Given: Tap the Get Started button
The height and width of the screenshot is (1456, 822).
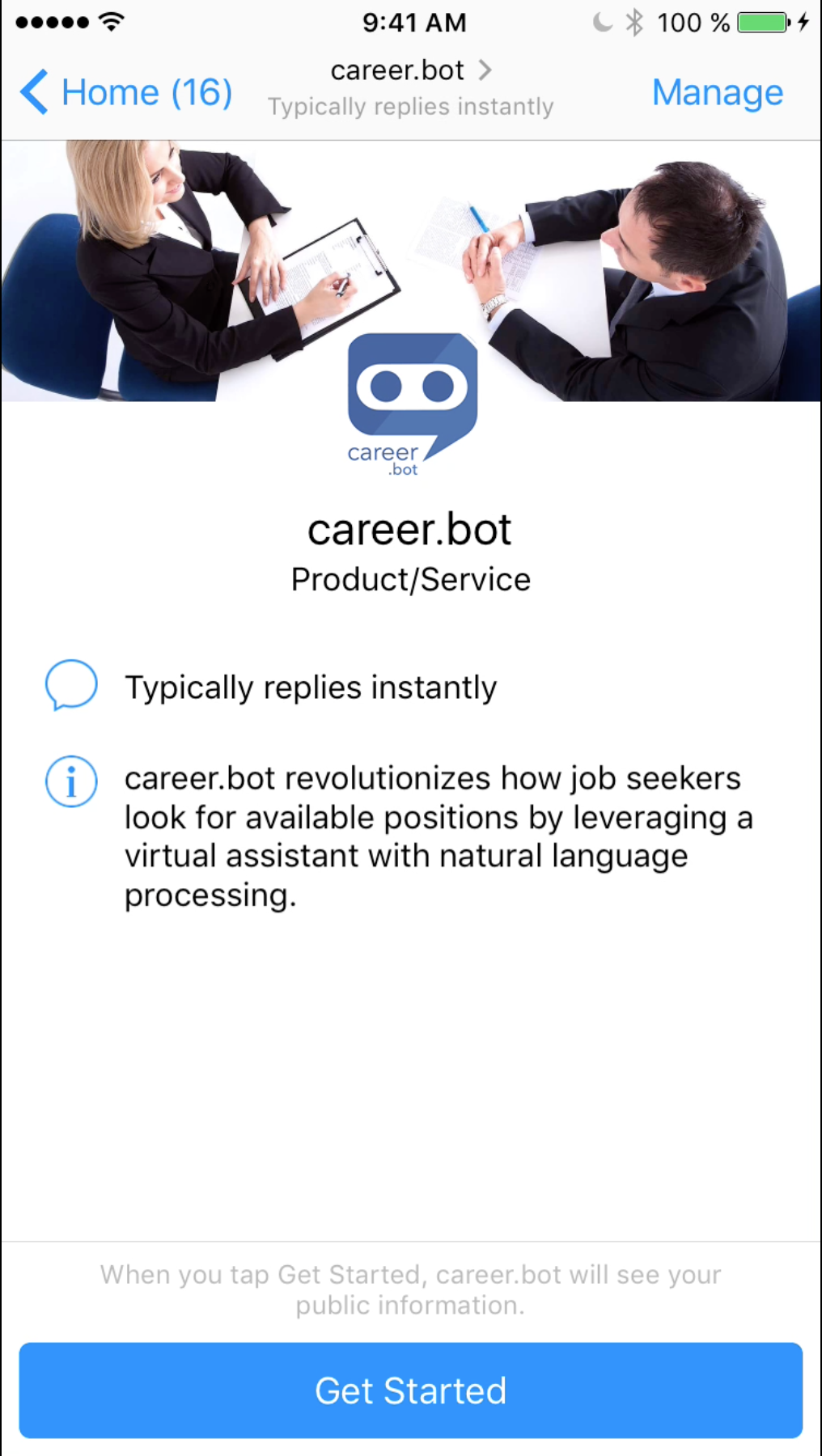Looking at the screenshot, I should tap(411, 1390).
